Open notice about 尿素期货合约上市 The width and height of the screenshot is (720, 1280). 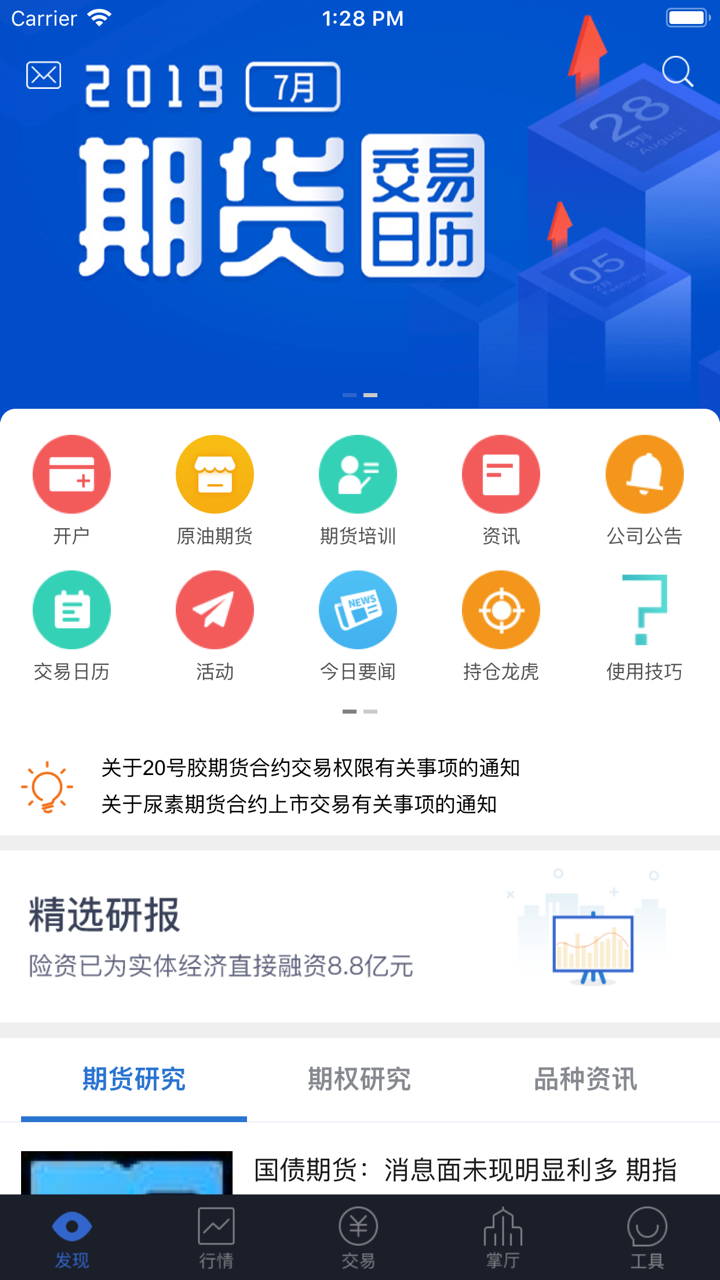(x=299, y=804)
